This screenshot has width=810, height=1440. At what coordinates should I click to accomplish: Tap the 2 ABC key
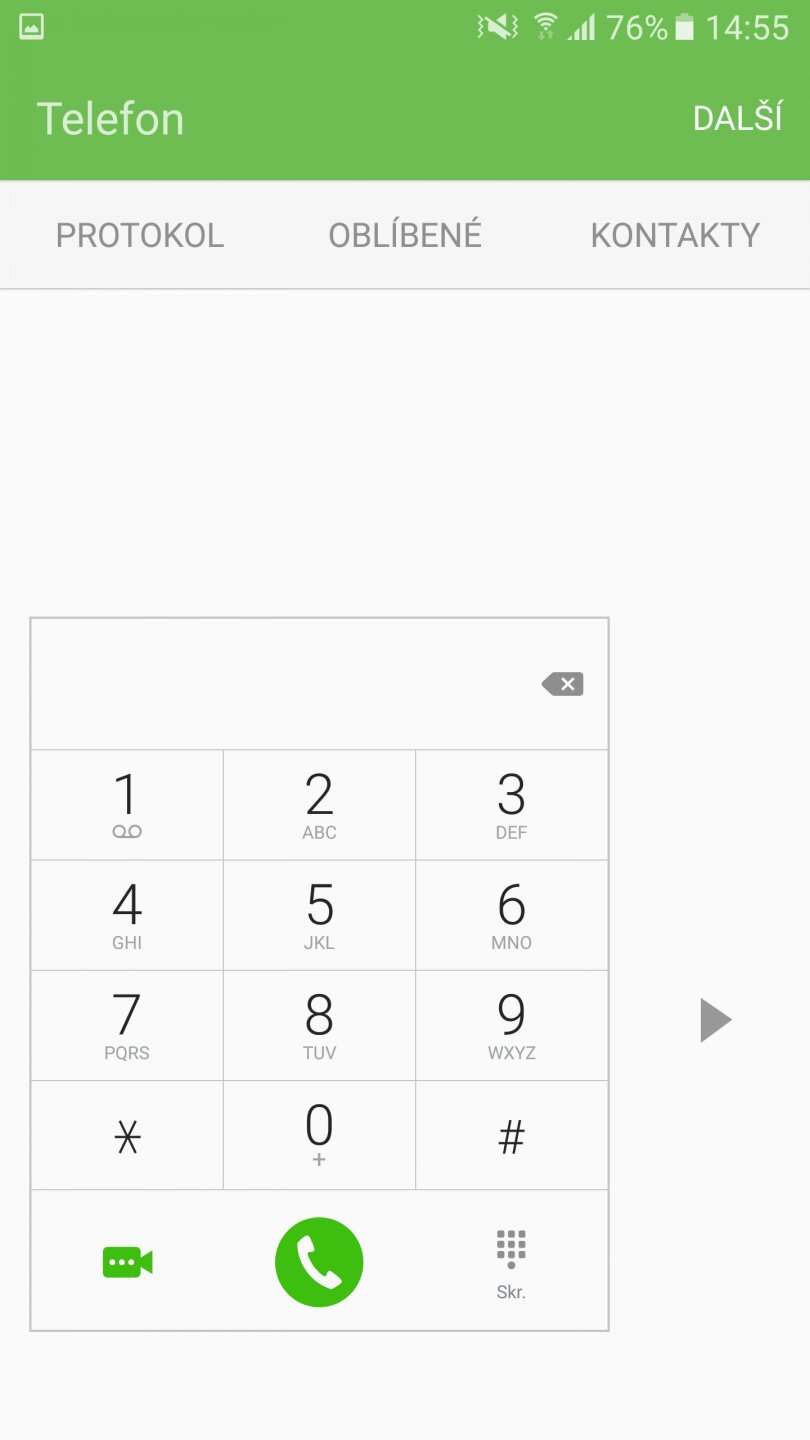[x=319, y=805]
